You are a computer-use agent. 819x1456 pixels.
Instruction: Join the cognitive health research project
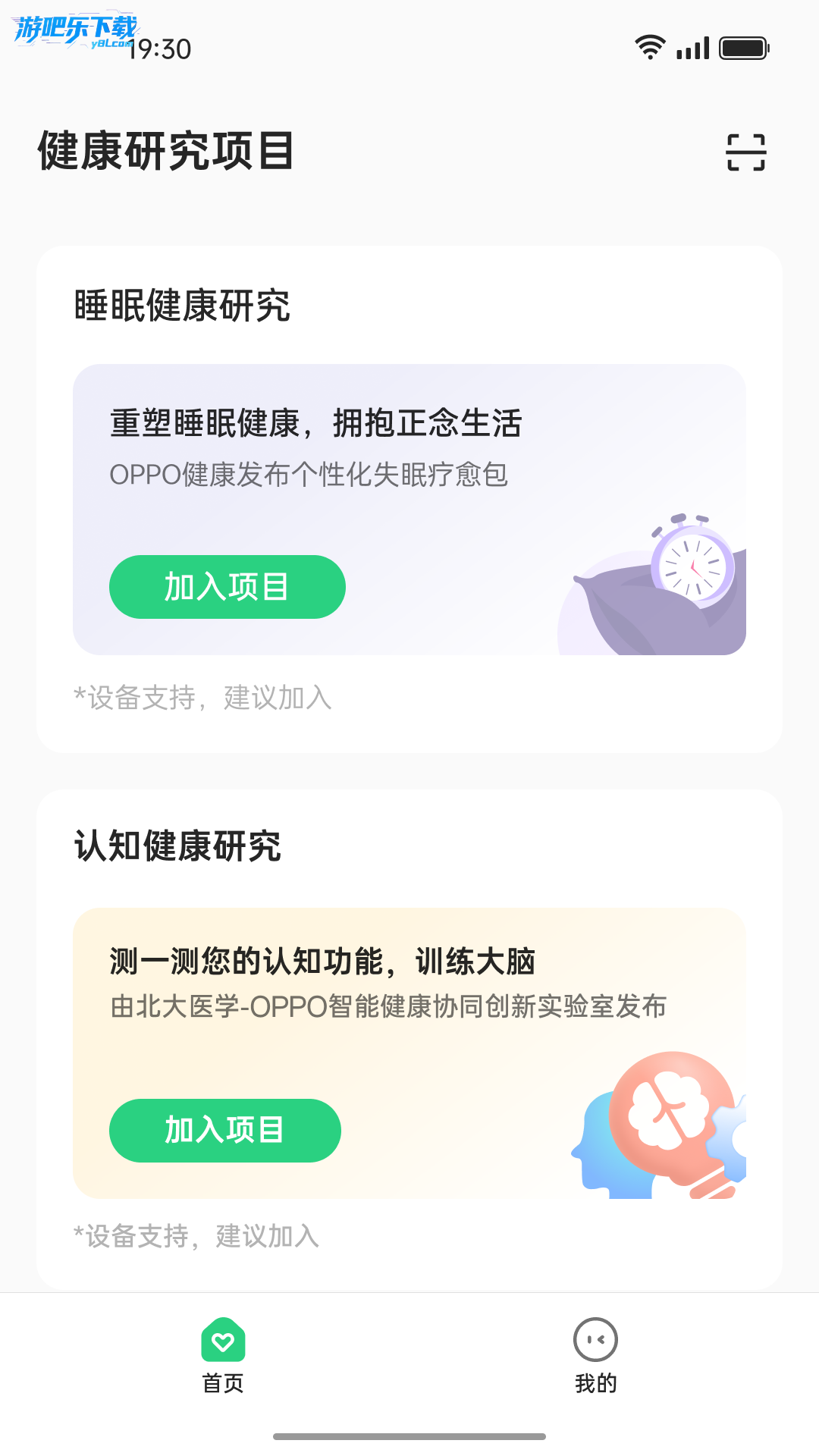(224, 1130)
